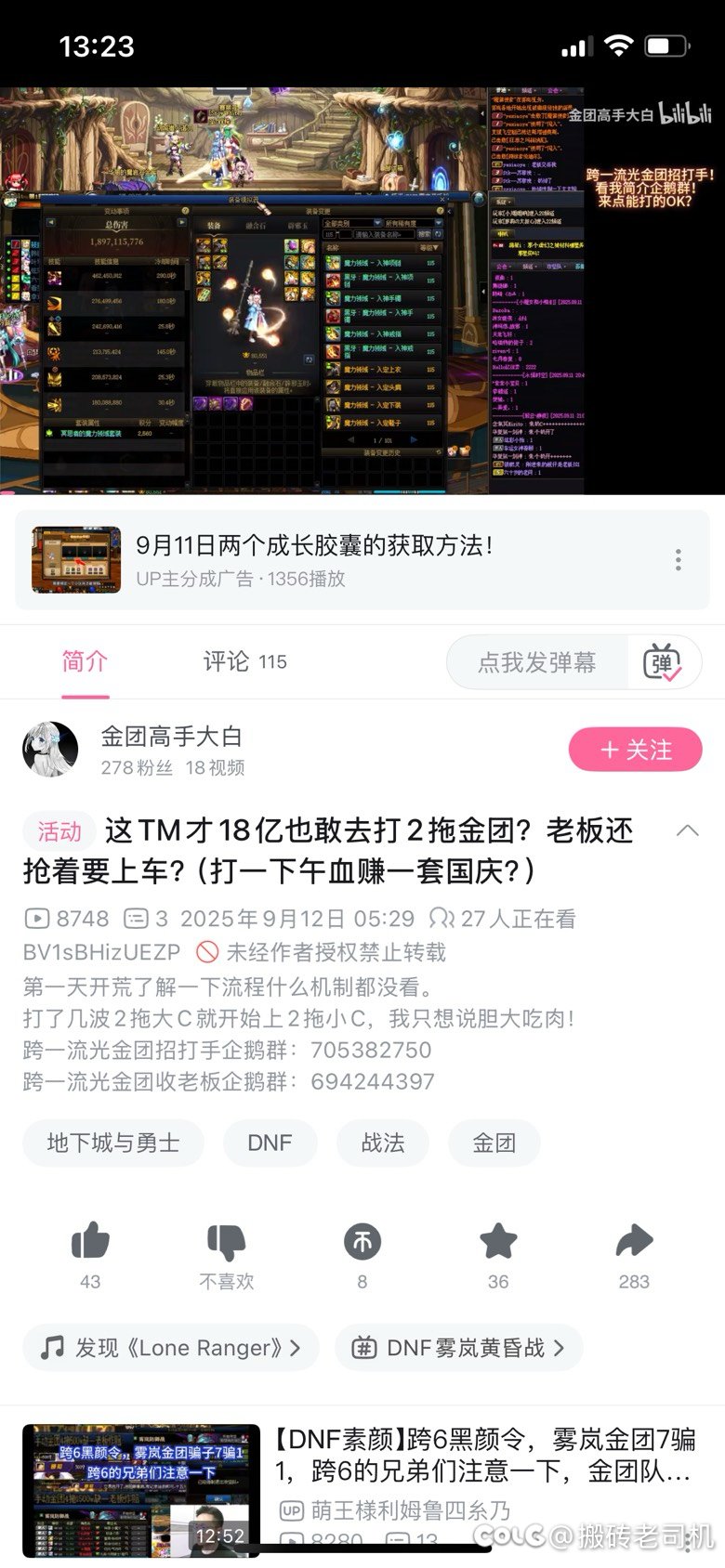The image size is (725, 1568).
Task: Open the 发现《Lone Ranger》music link
Action: click(x=171, y=1348)
